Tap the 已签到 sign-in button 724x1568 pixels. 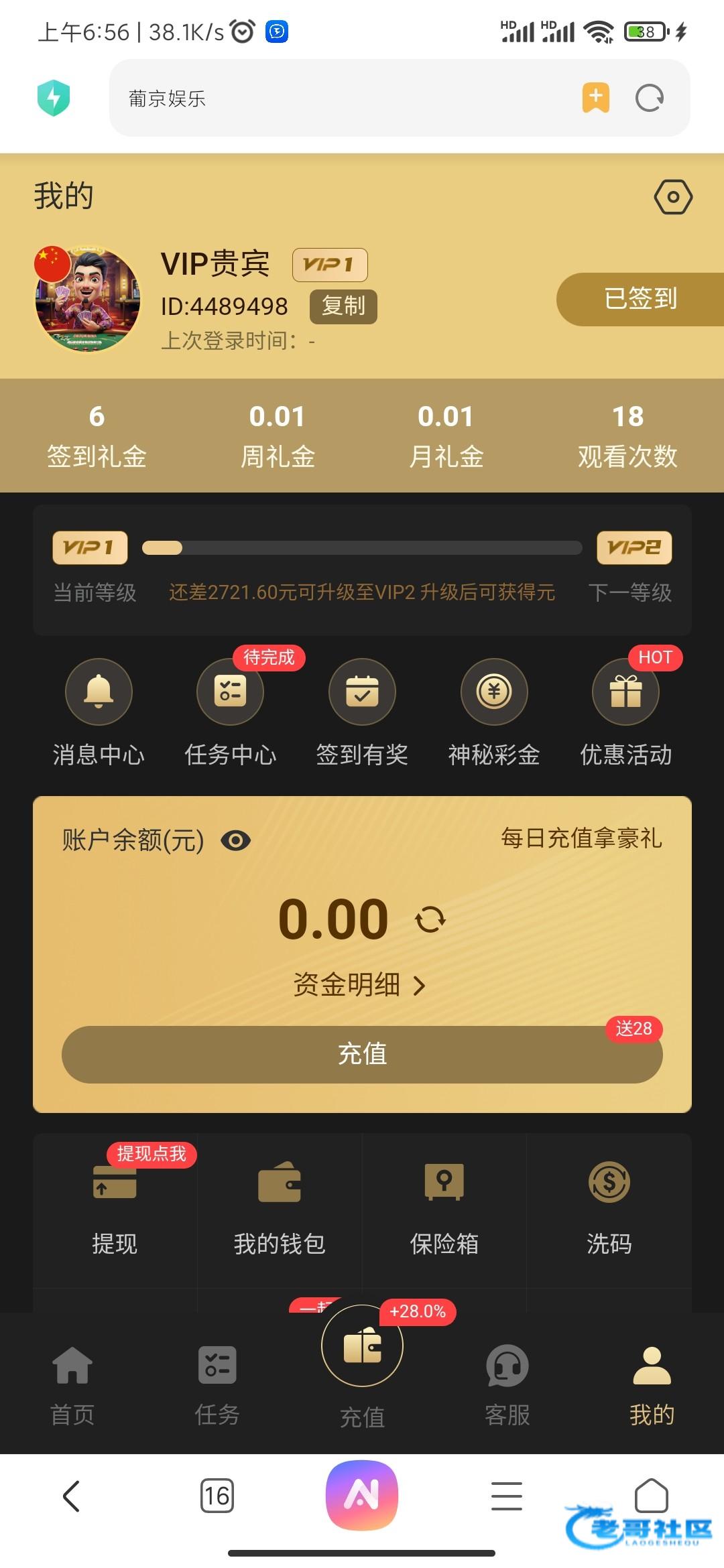pos(640,299)
